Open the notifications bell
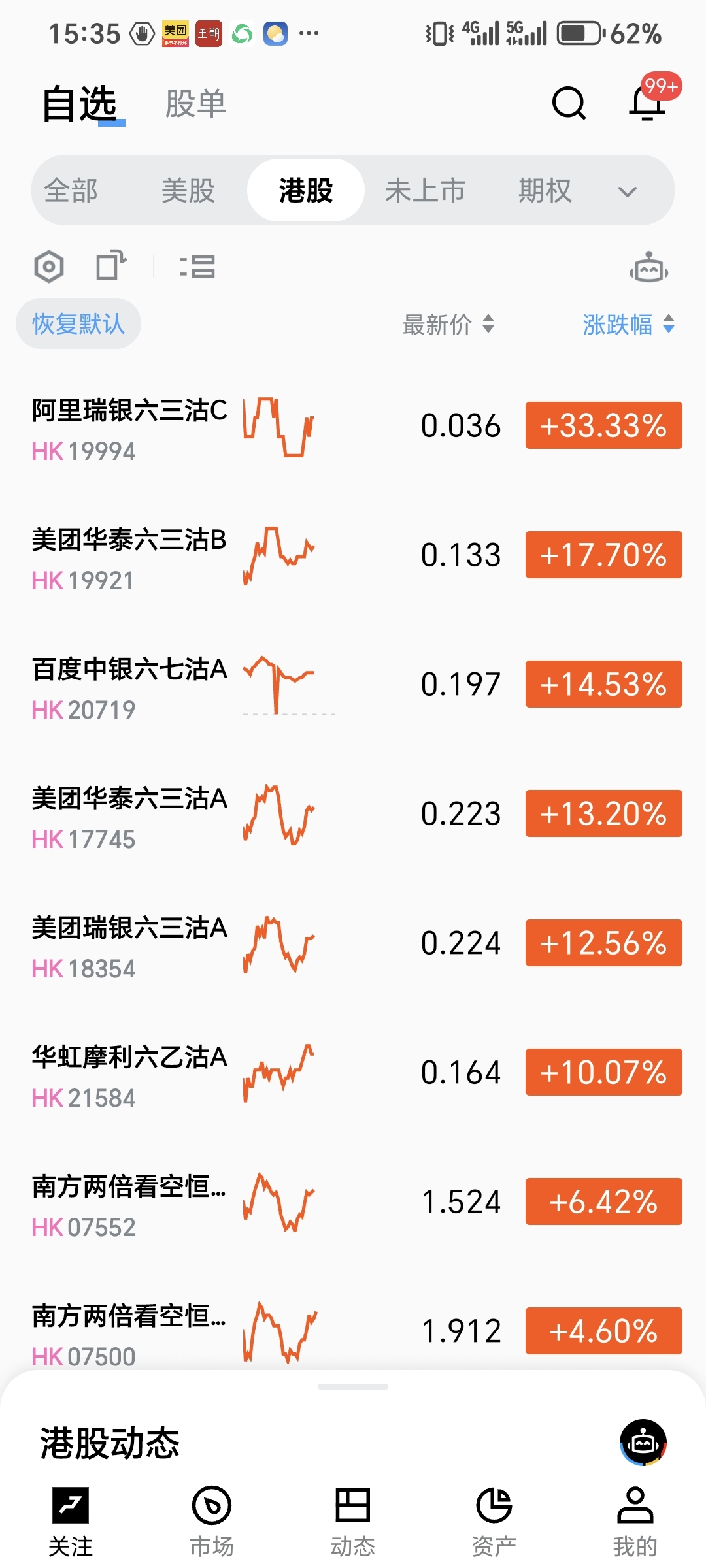 [647, 103]
